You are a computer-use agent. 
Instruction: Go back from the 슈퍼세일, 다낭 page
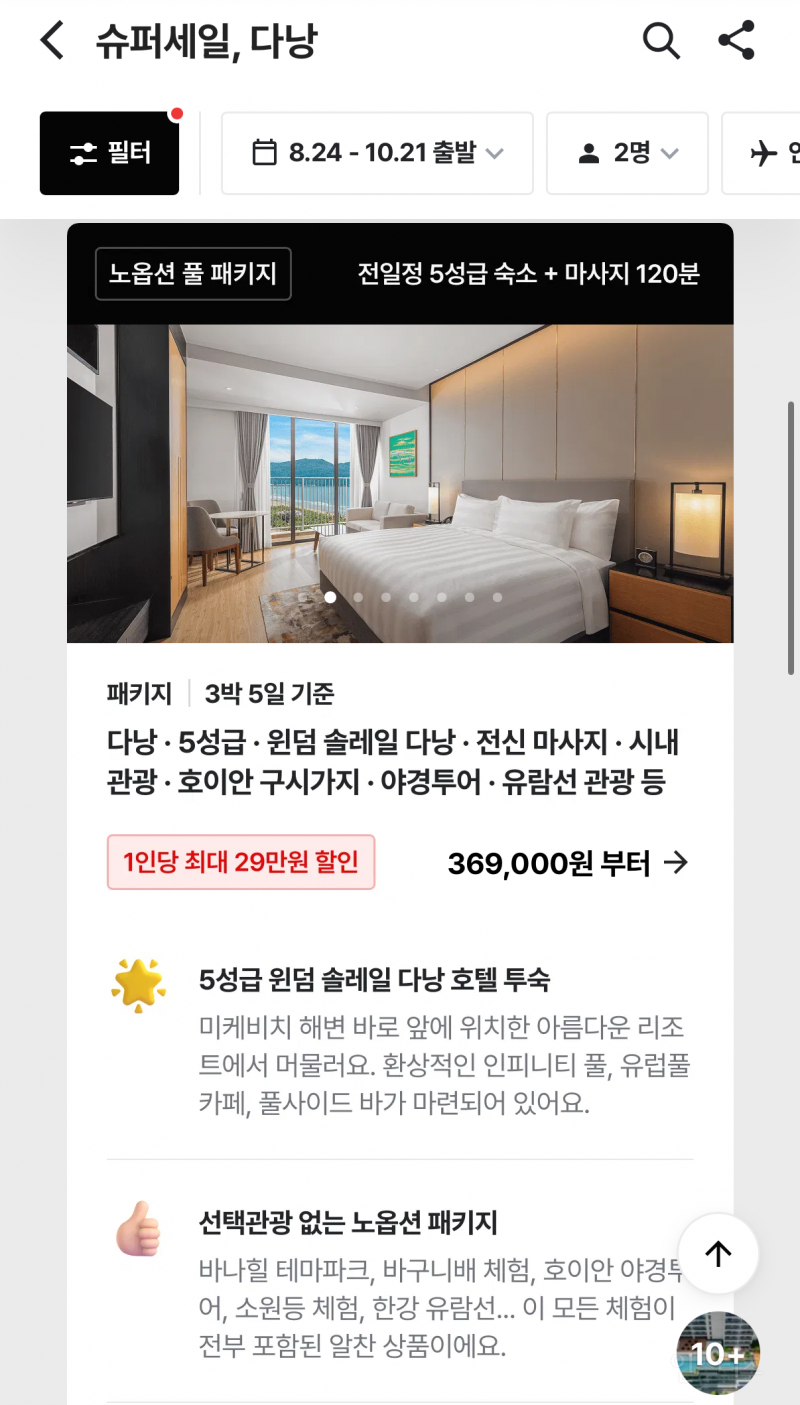[52, 42]
